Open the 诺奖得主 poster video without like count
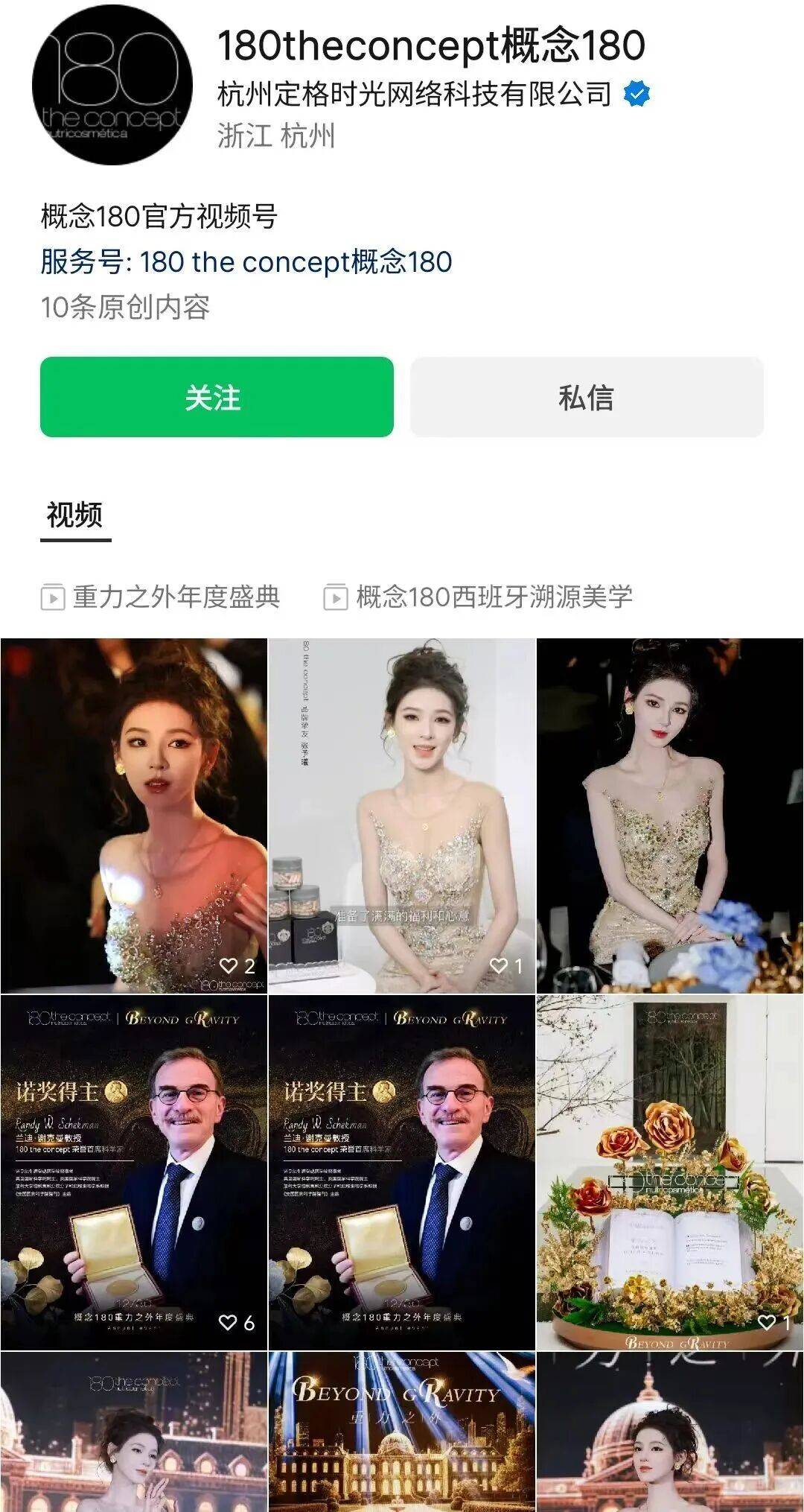The image size is (804, 1512). (402, 1172)
